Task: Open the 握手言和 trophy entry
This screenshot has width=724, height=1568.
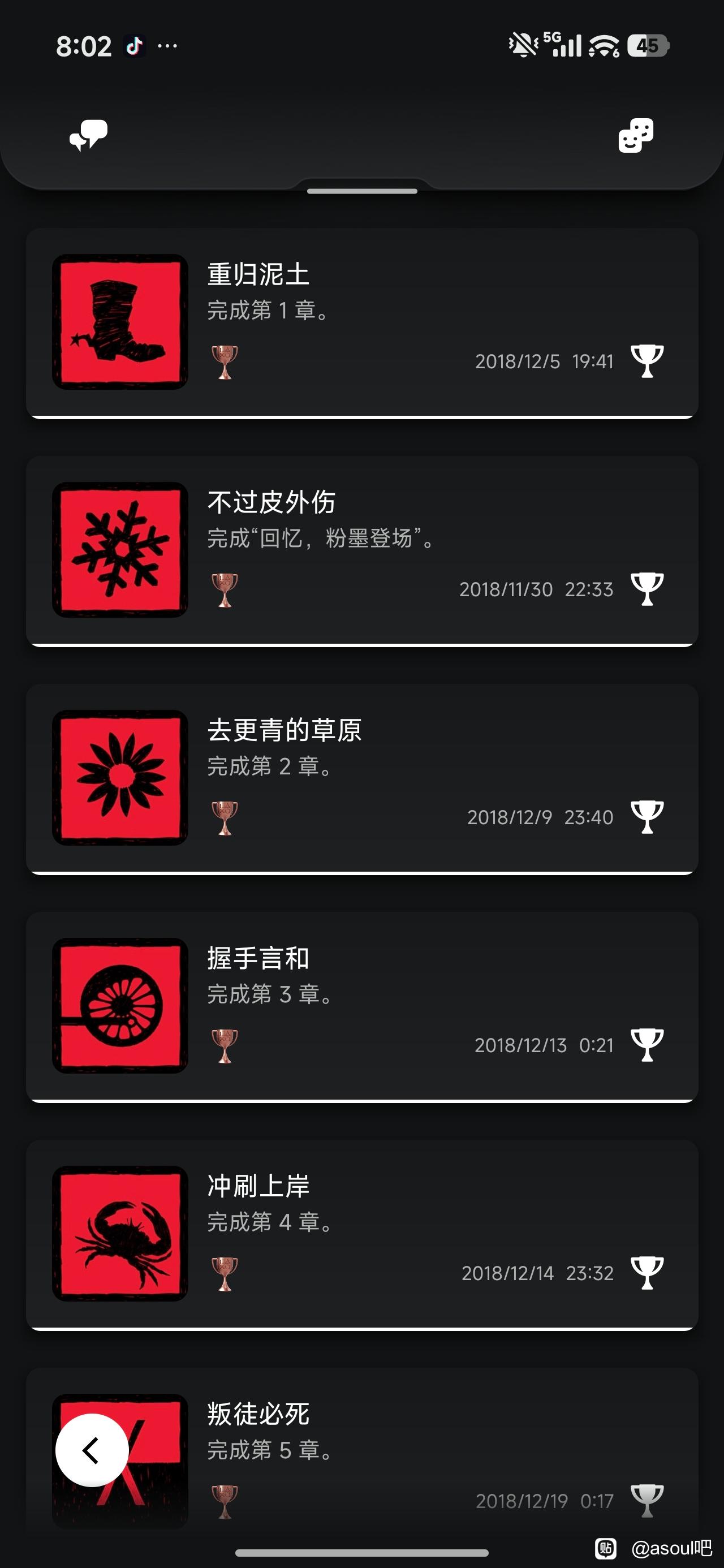Action: (361, 1006)
